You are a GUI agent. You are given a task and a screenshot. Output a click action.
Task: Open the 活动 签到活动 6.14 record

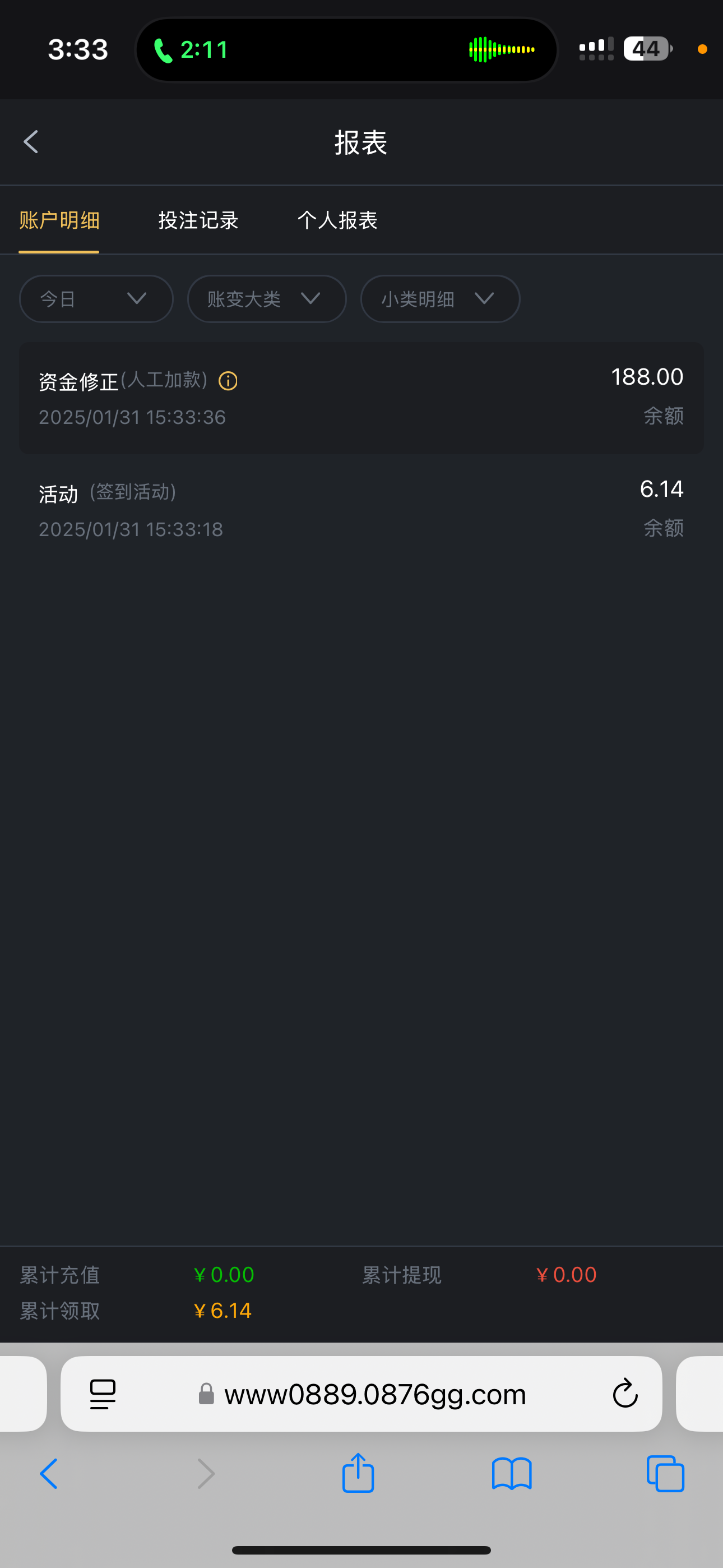(x=361, y=510)
